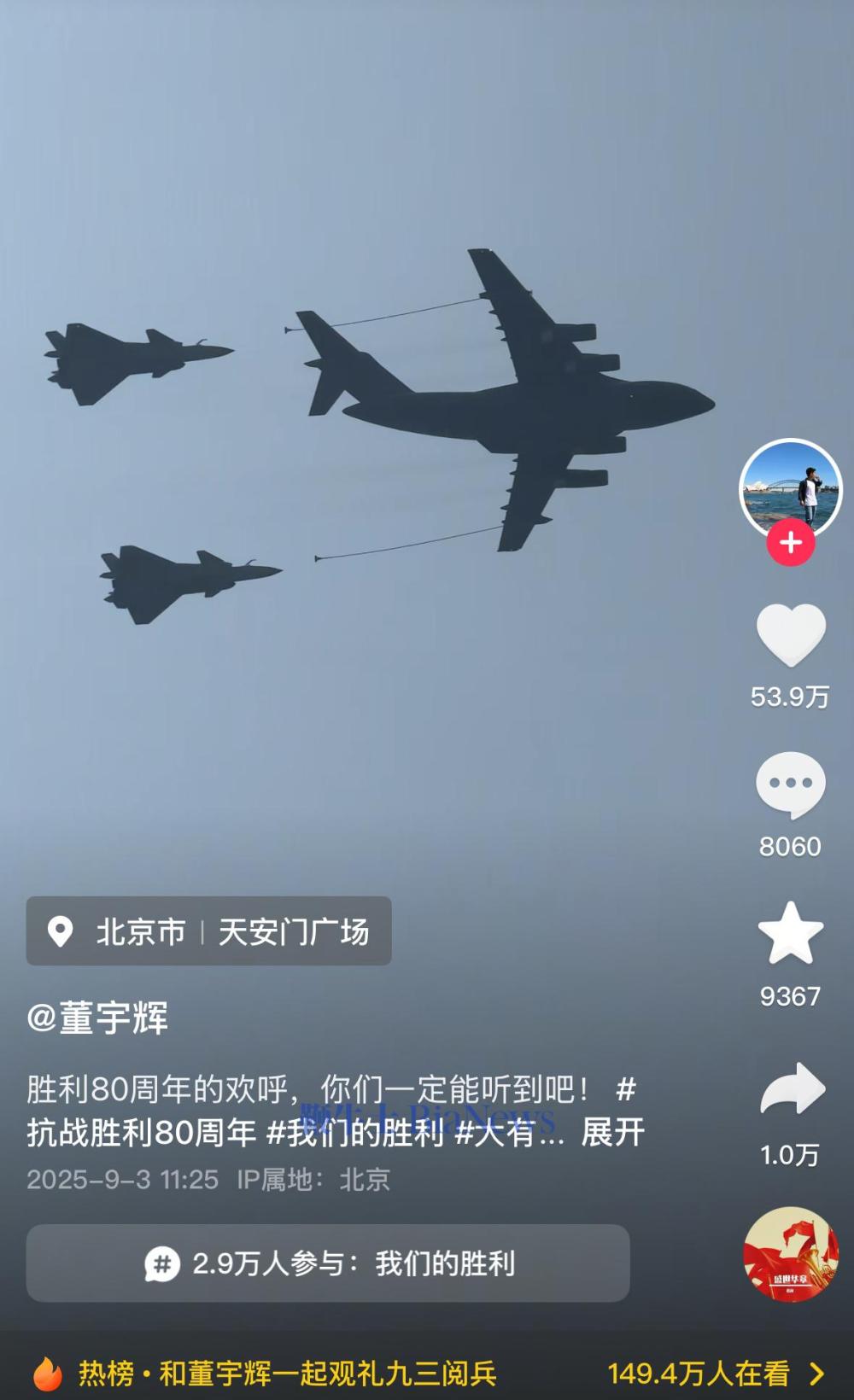Screen dimensions: 854x1400
Task: Expand the caption with 展开
Action: 612,1133
